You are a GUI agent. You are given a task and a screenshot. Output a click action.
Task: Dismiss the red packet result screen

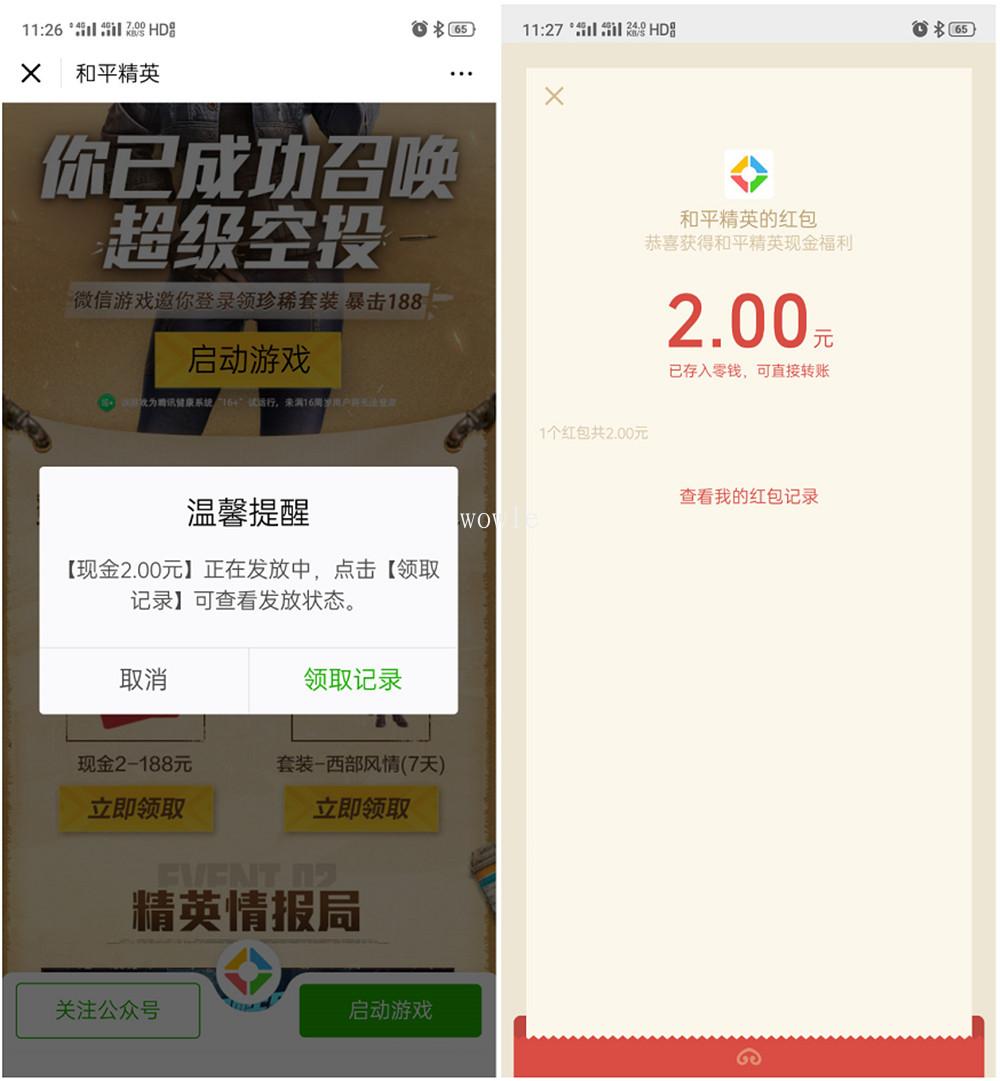(x=554, y=96)
